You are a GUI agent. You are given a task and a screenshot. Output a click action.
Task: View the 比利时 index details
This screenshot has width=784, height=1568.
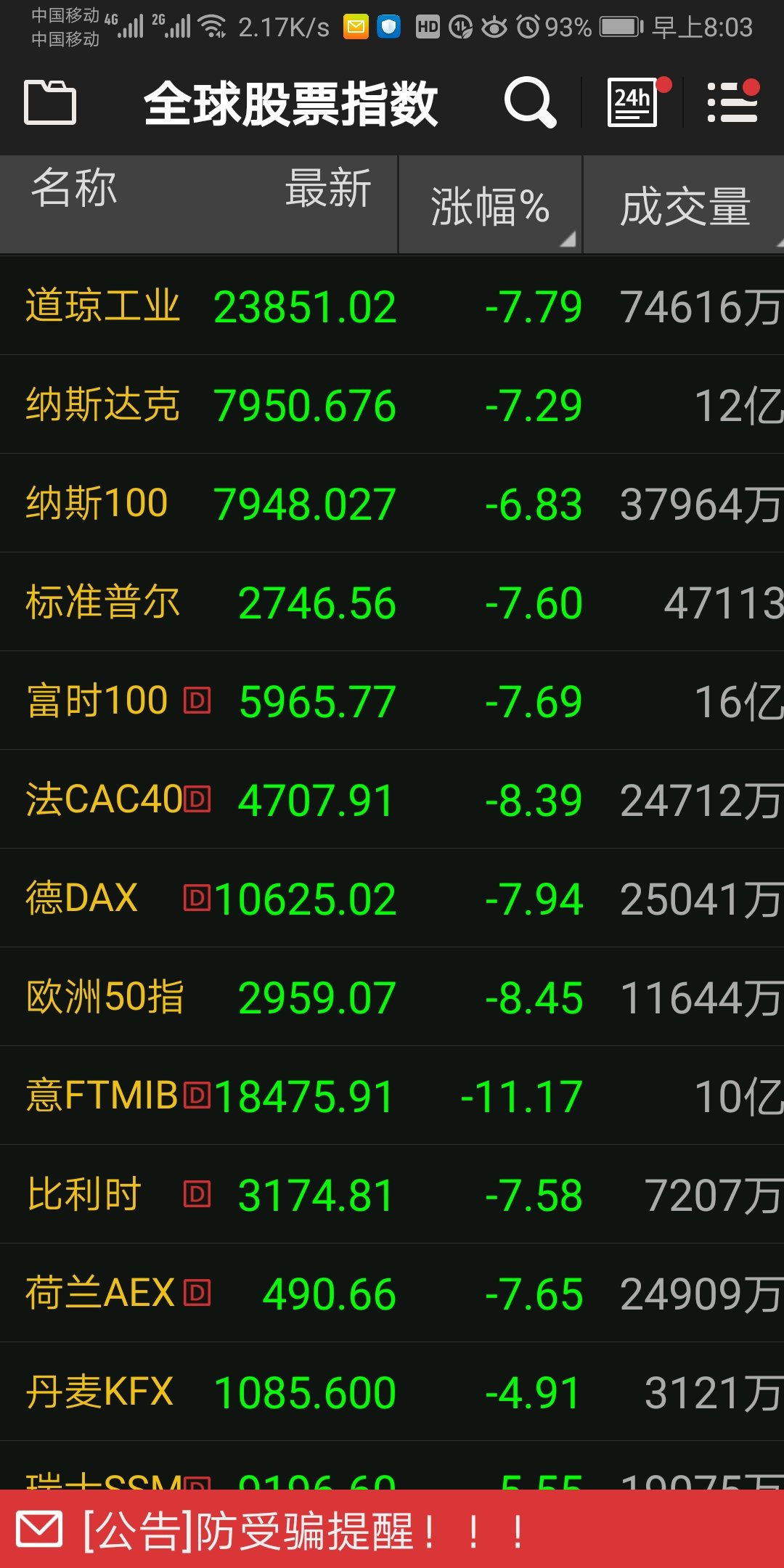tap(392, 1194)
